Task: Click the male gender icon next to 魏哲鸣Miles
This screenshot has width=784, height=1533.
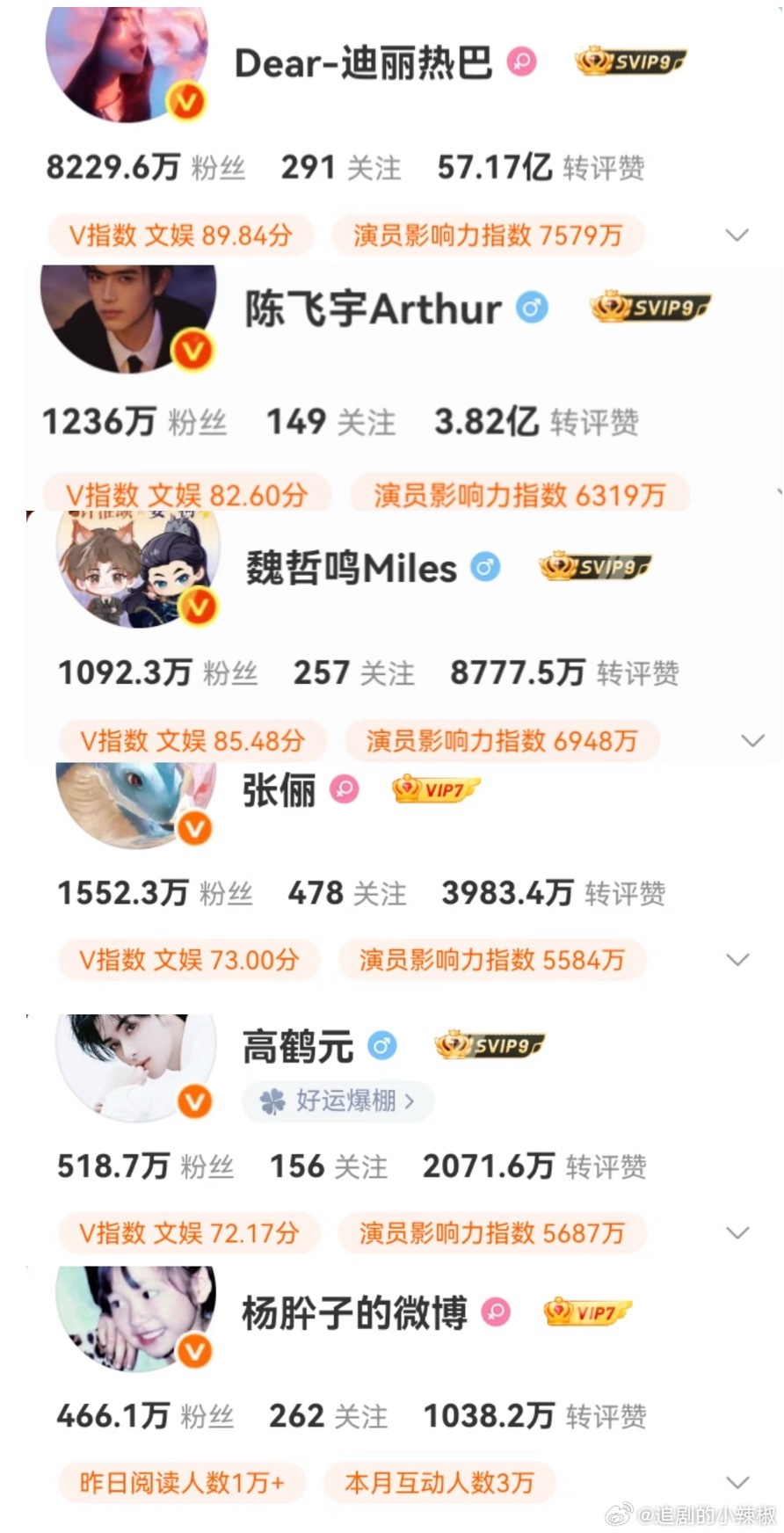Action: click(x=486, y=568)
